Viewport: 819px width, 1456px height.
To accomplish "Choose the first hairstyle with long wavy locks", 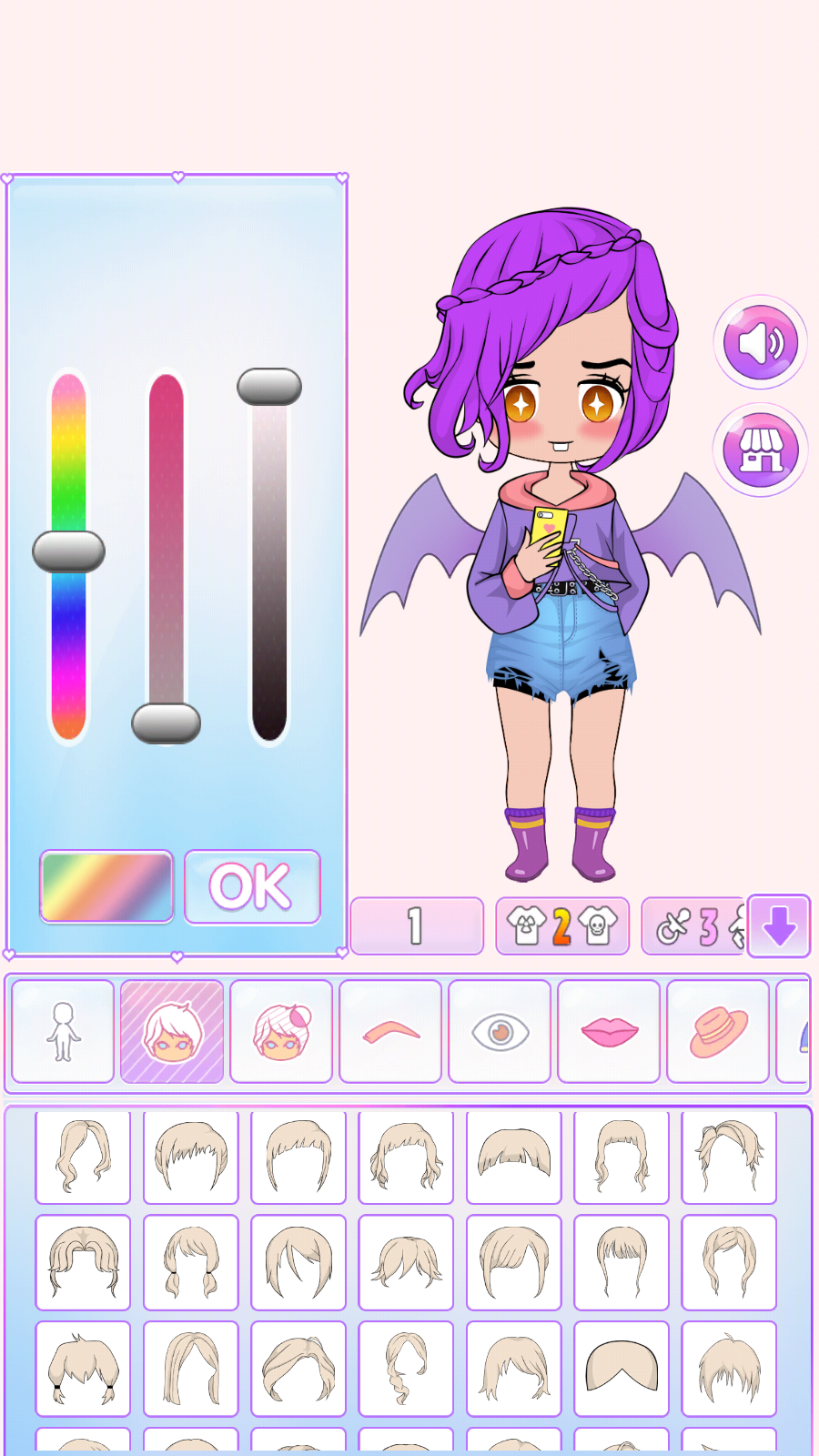I will (83, 1156).
